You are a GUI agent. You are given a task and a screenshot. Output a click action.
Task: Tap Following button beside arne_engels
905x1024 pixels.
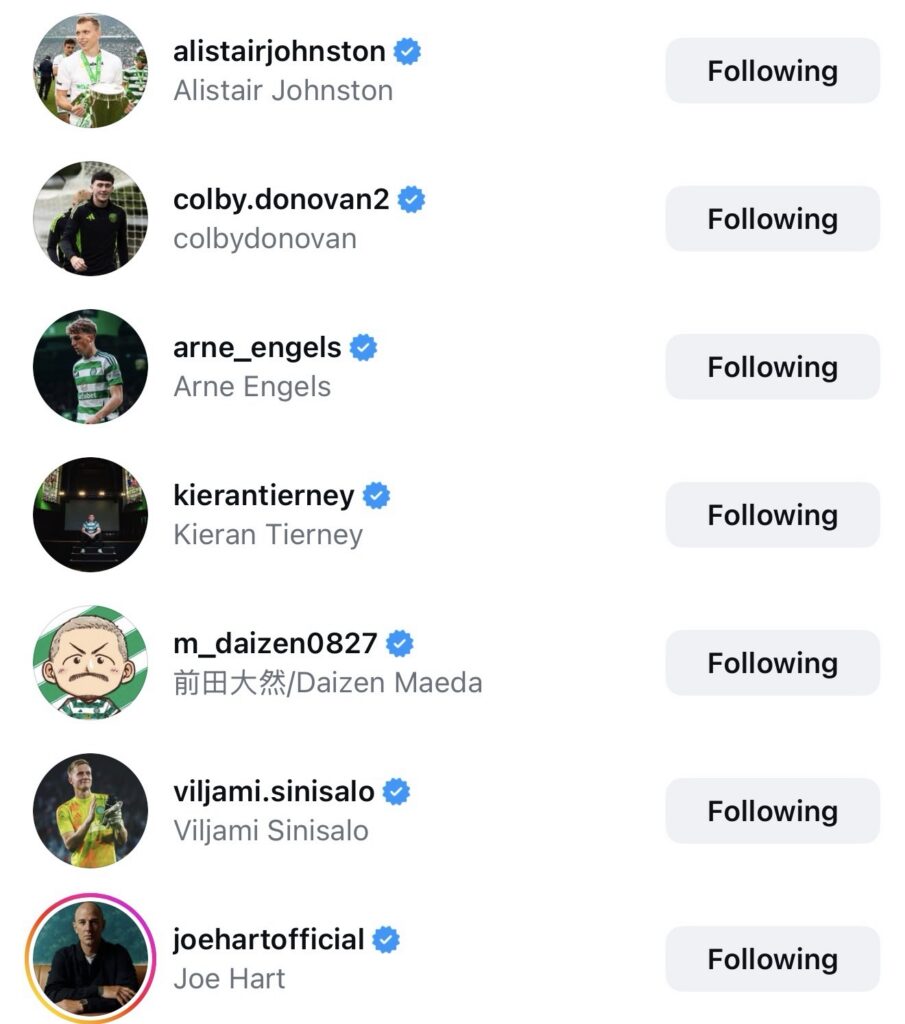coord(772,367)
